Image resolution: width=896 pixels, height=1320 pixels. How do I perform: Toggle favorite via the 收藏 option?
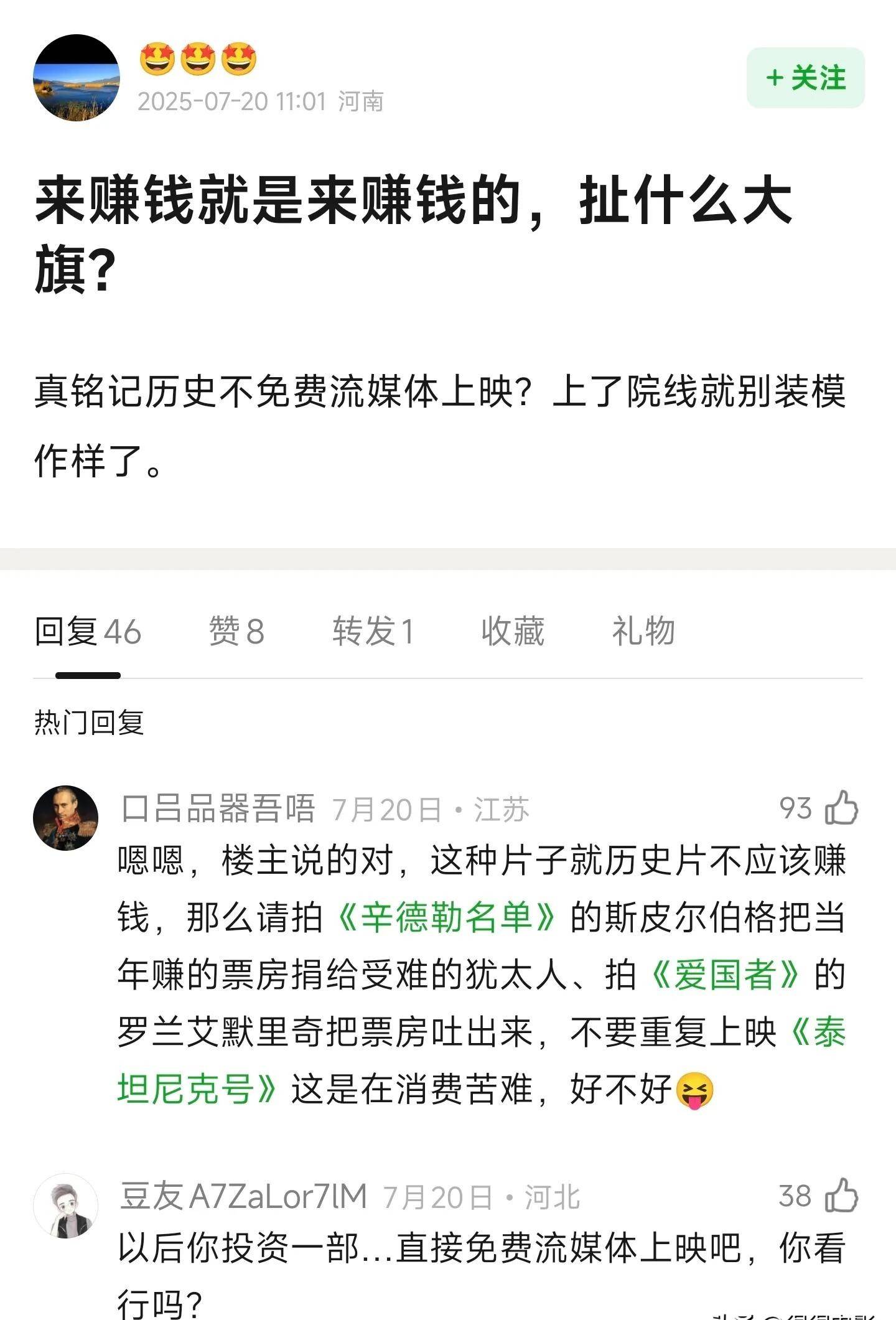point(513,632)
